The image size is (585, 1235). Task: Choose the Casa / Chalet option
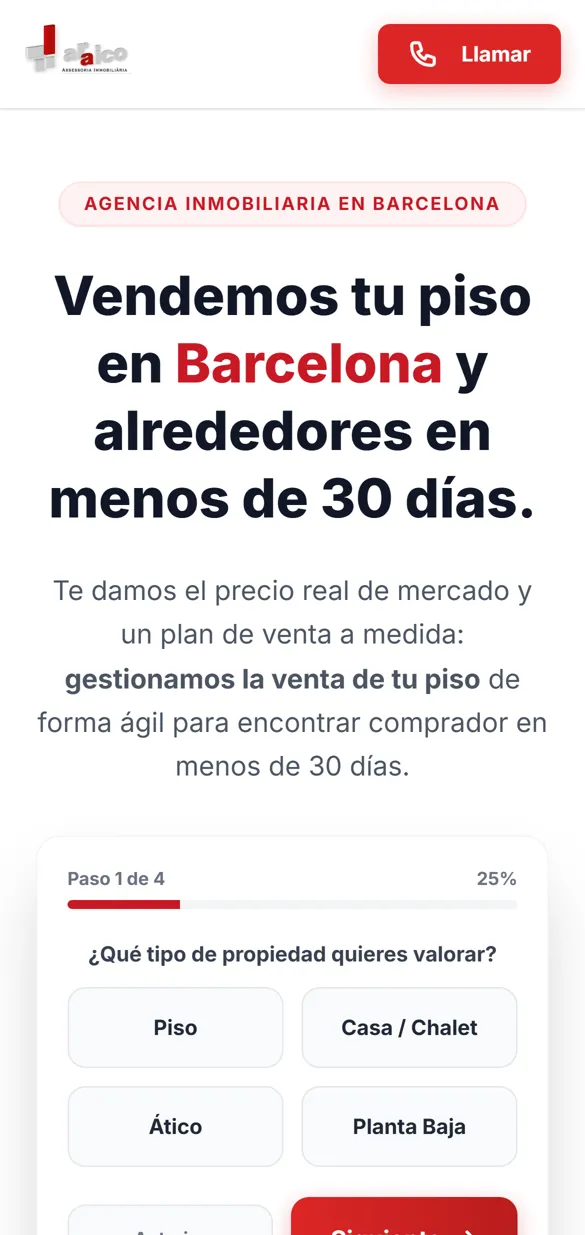[409, 1027]
